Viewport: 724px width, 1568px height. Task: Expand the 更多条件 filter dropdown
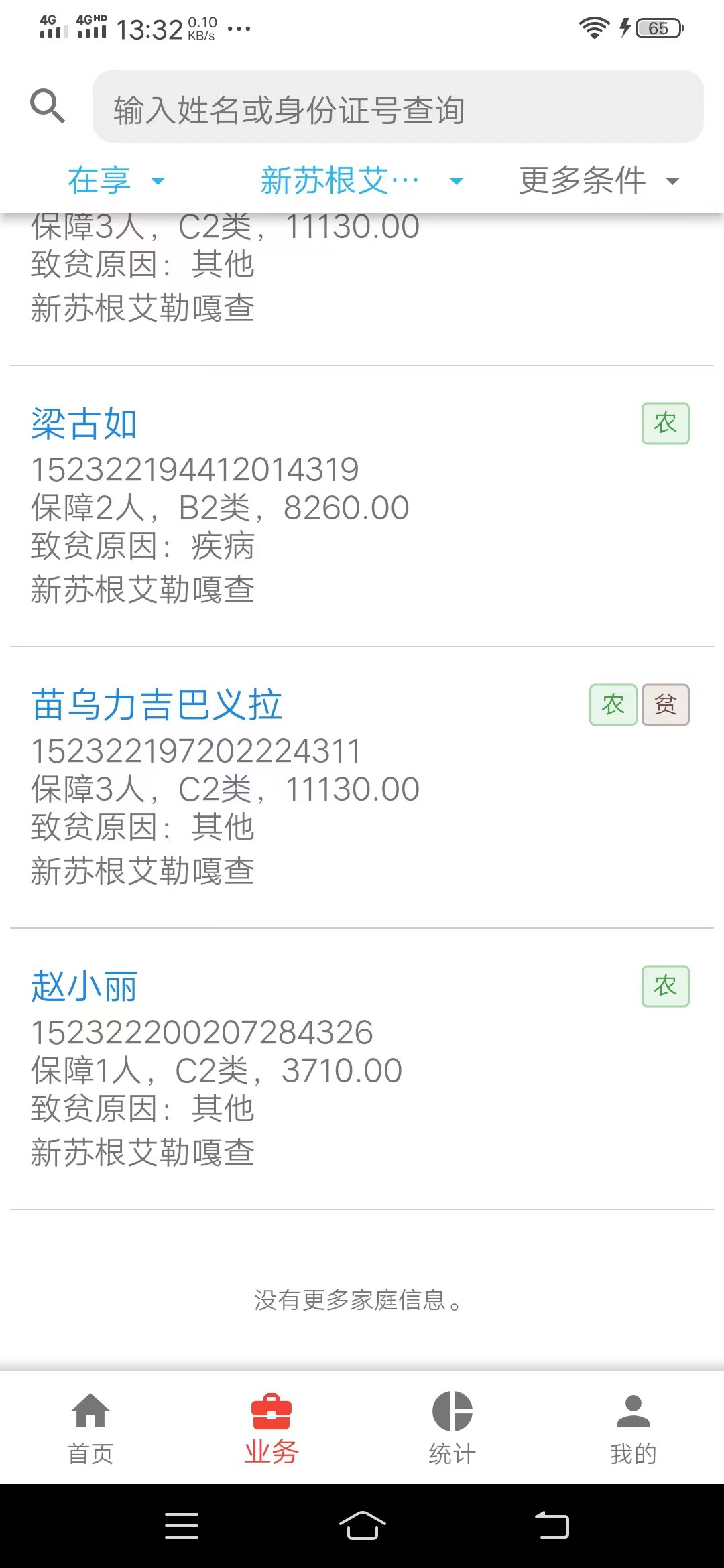(599, 180)
